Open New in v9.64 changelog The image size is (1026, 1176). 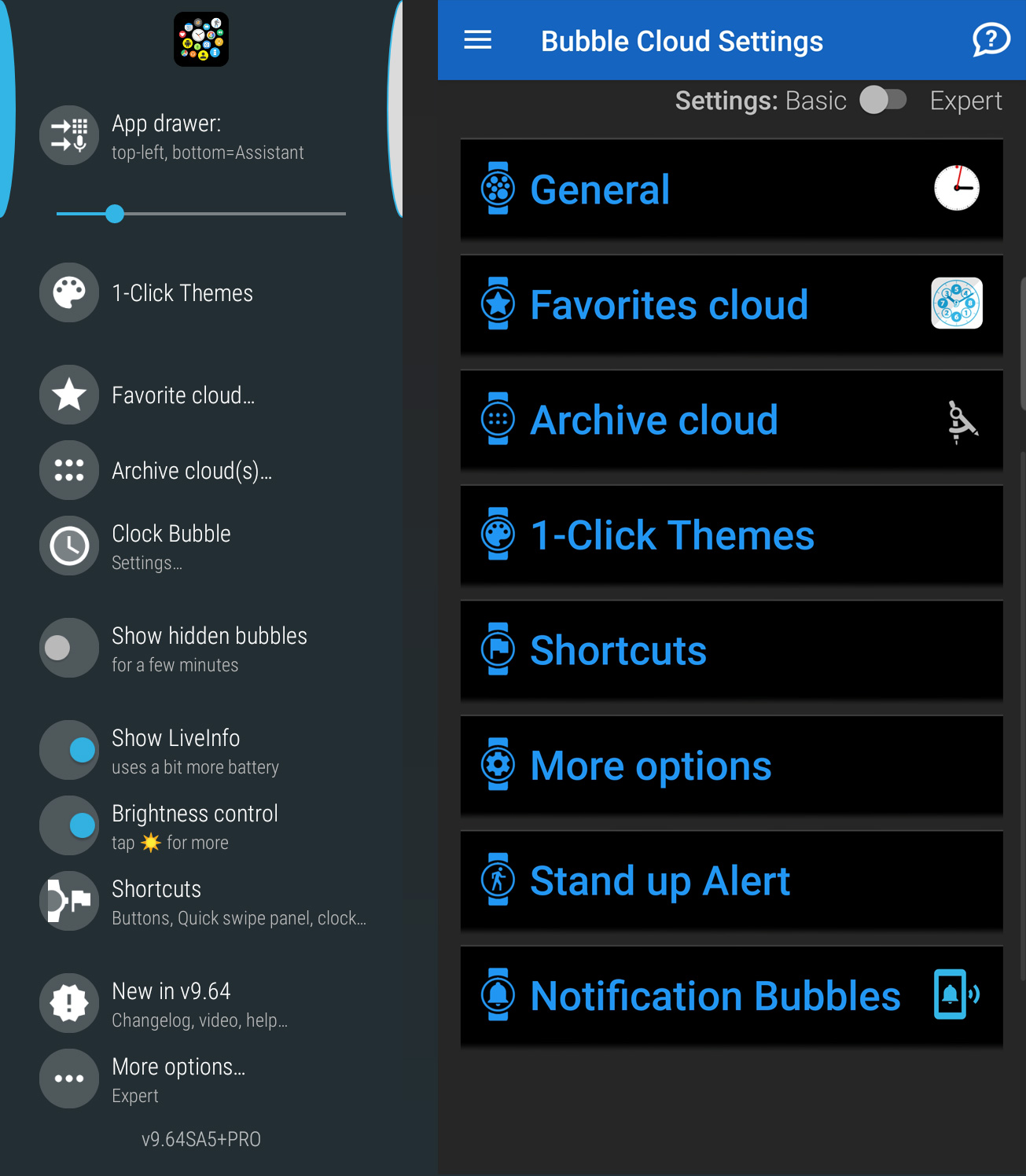click(171, 1003)
